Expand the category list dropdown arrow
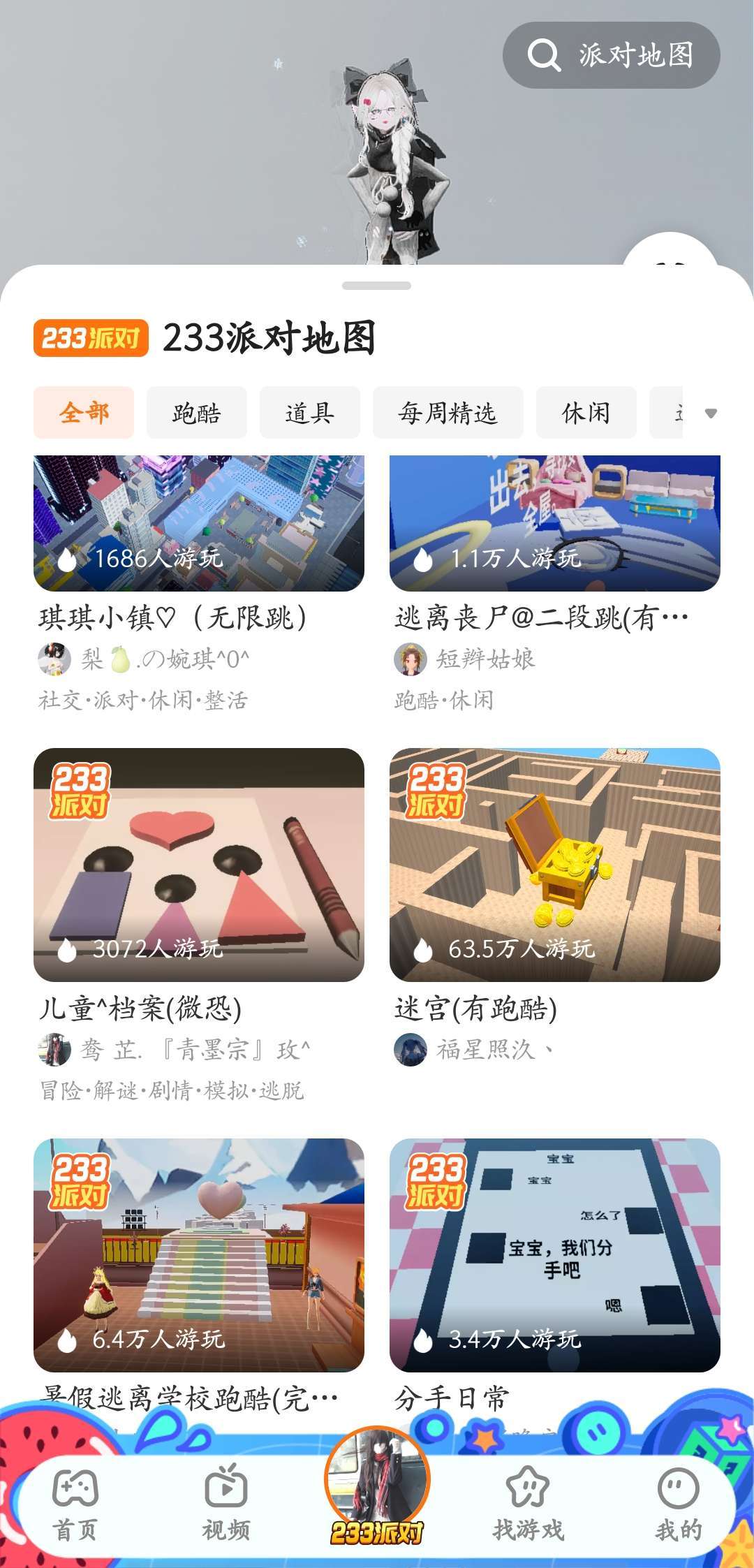Screen dimensions: 754x1568 click(x=711, y=413)
